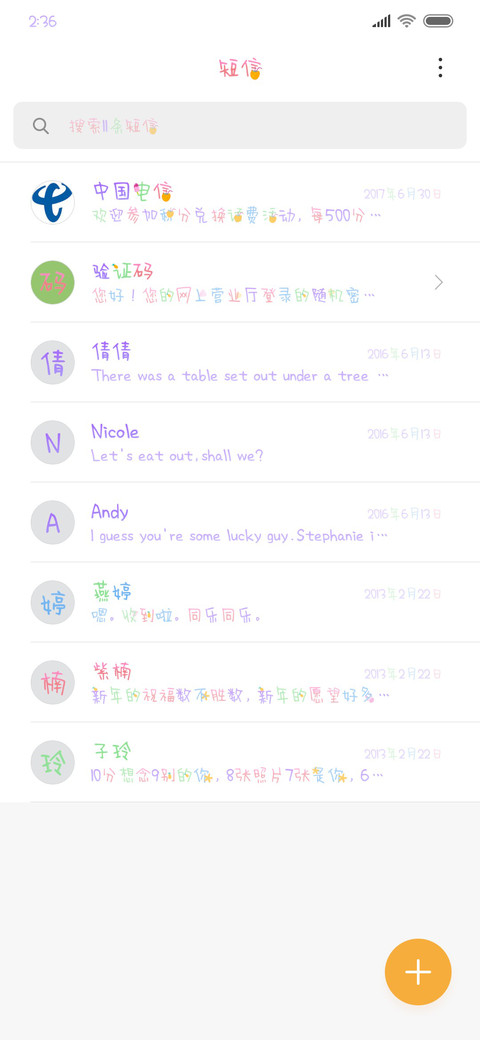This screenshot has width=480, height=1040.
Task: Open the 中国电信 message thread
Action: click(240, 202)
